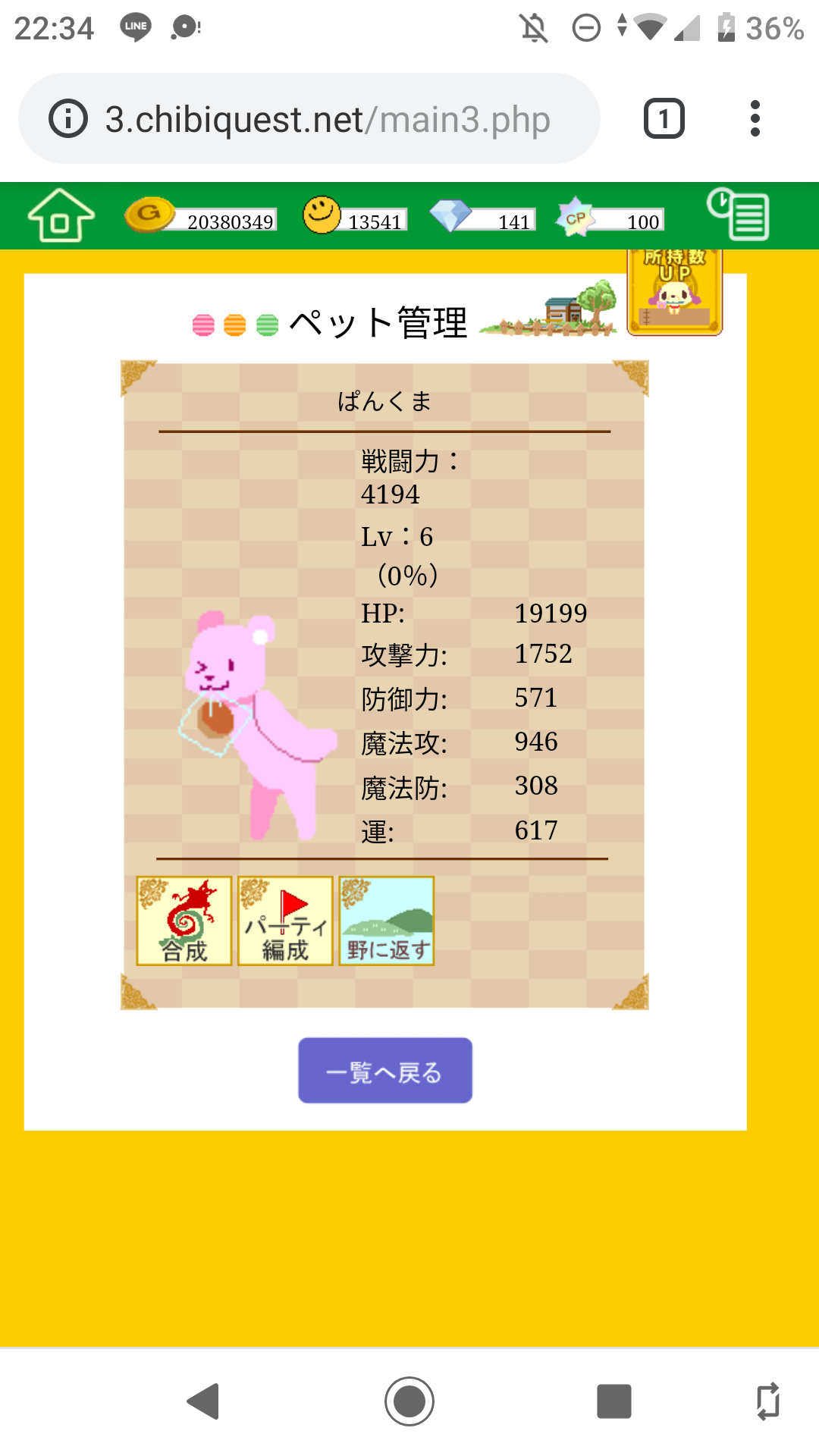Image resolution: width=819 pixels, height=1456 pixels.
Task: Tap the diamond currency icon
Action: pyautogui.click(x=450, y=216)
